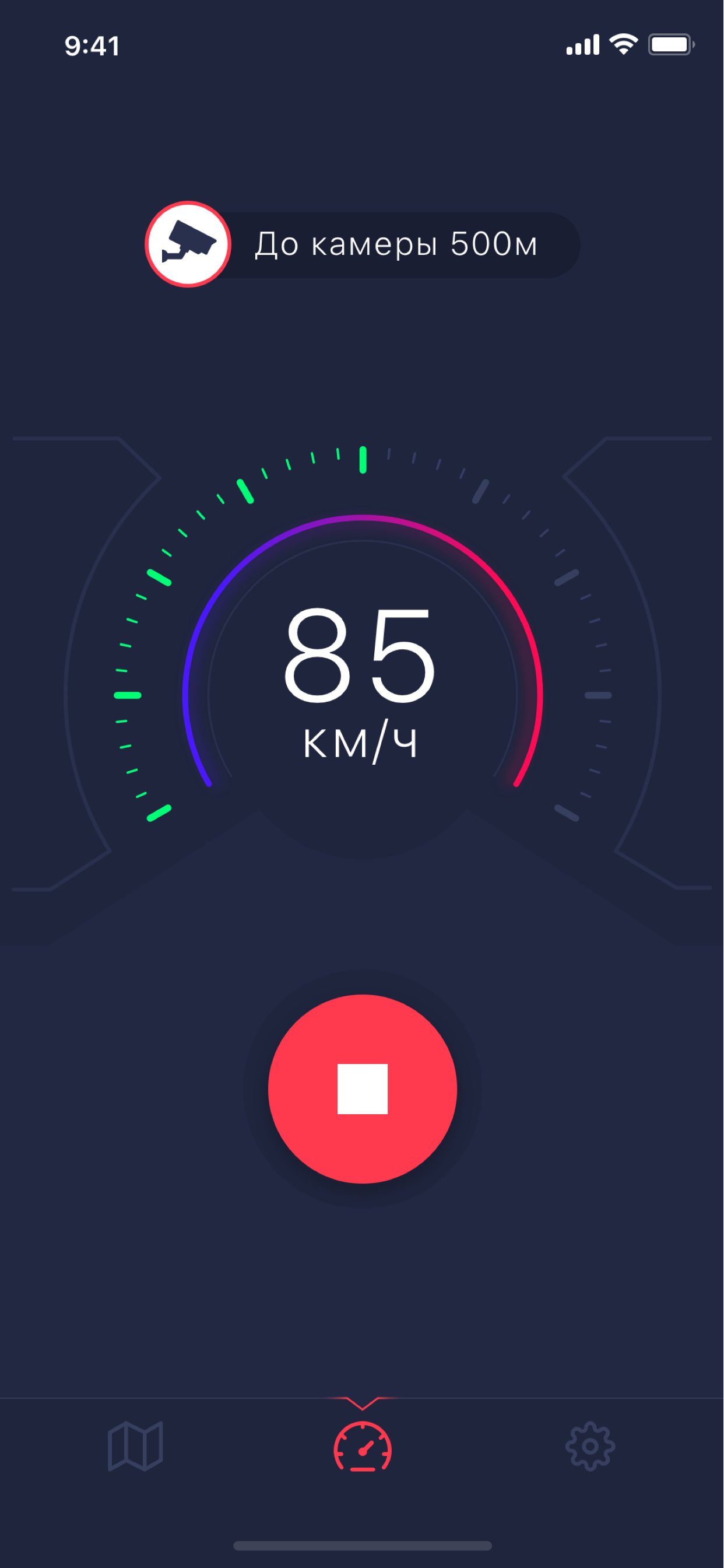Select the speedometer tab
The image size is (724, 1568).
[363, 1446]
